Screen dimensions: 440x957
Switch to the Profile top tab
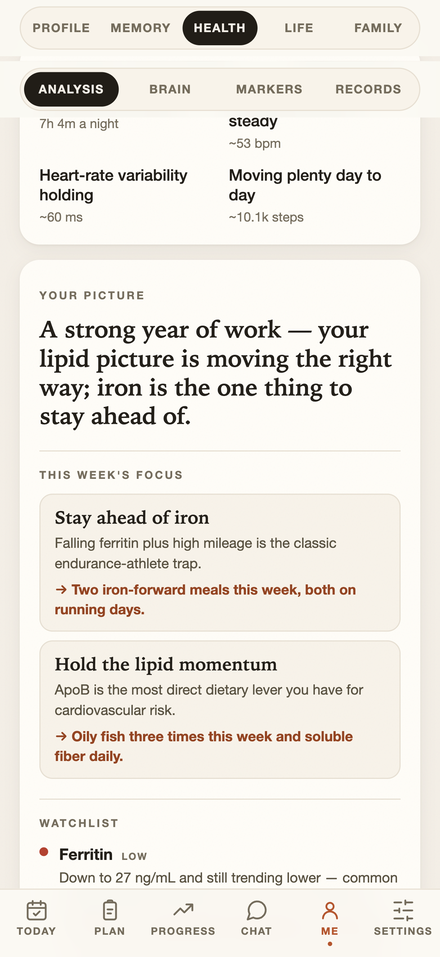coord(61,28)
